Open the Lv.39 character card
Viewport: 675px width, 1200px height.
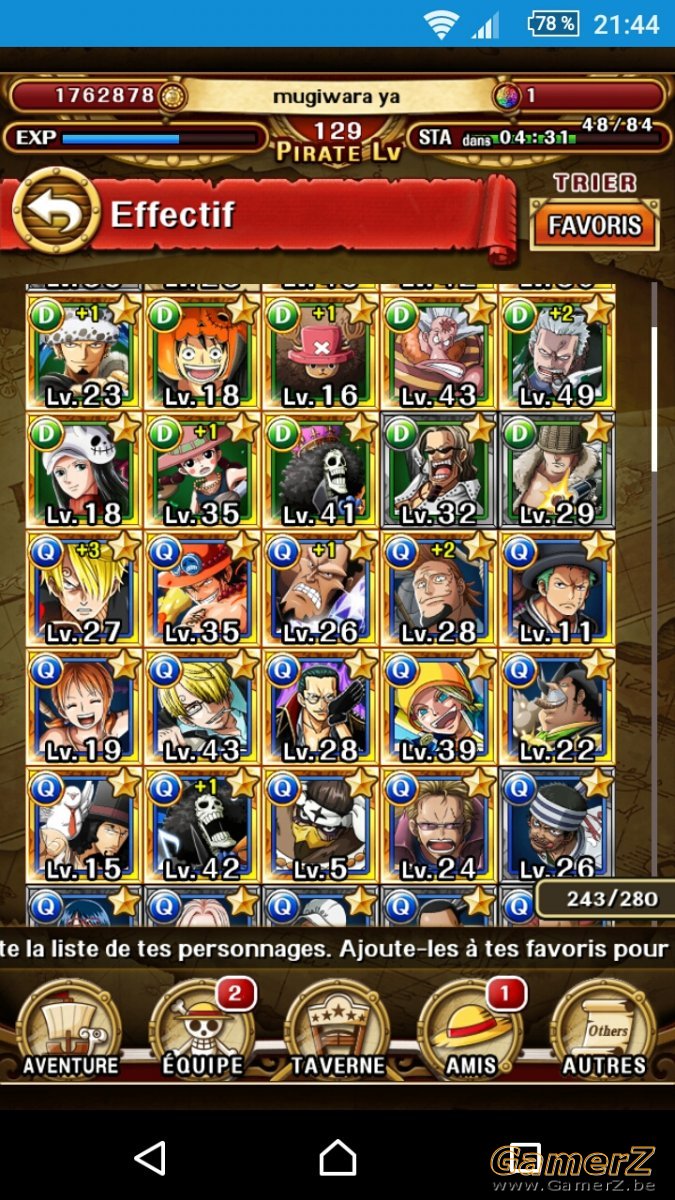pos(438,706)
